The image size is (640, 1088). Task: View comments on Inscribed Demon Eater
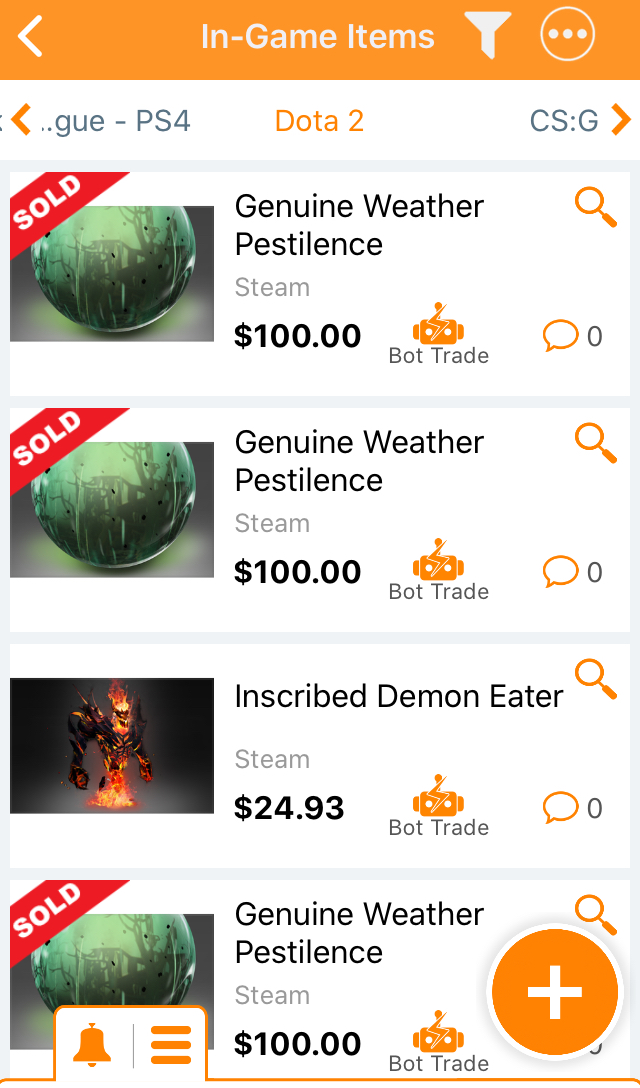[x=572, y=808]
